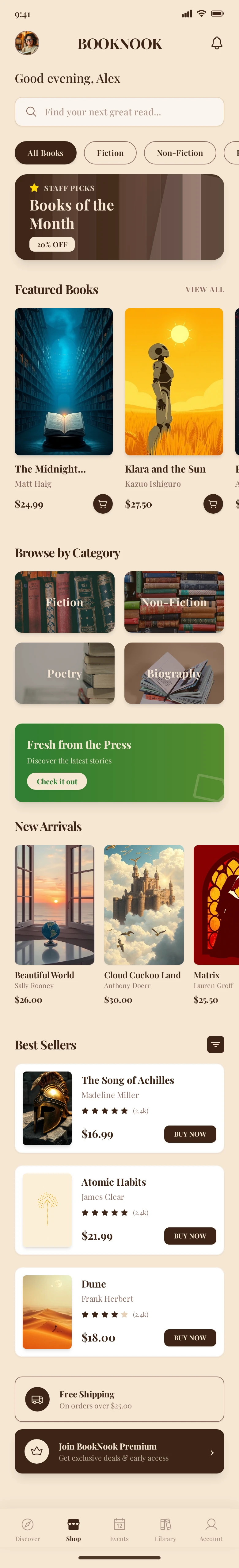Switch to the Library tab
The image size is (239, 1568).
tap(165, 1528)
